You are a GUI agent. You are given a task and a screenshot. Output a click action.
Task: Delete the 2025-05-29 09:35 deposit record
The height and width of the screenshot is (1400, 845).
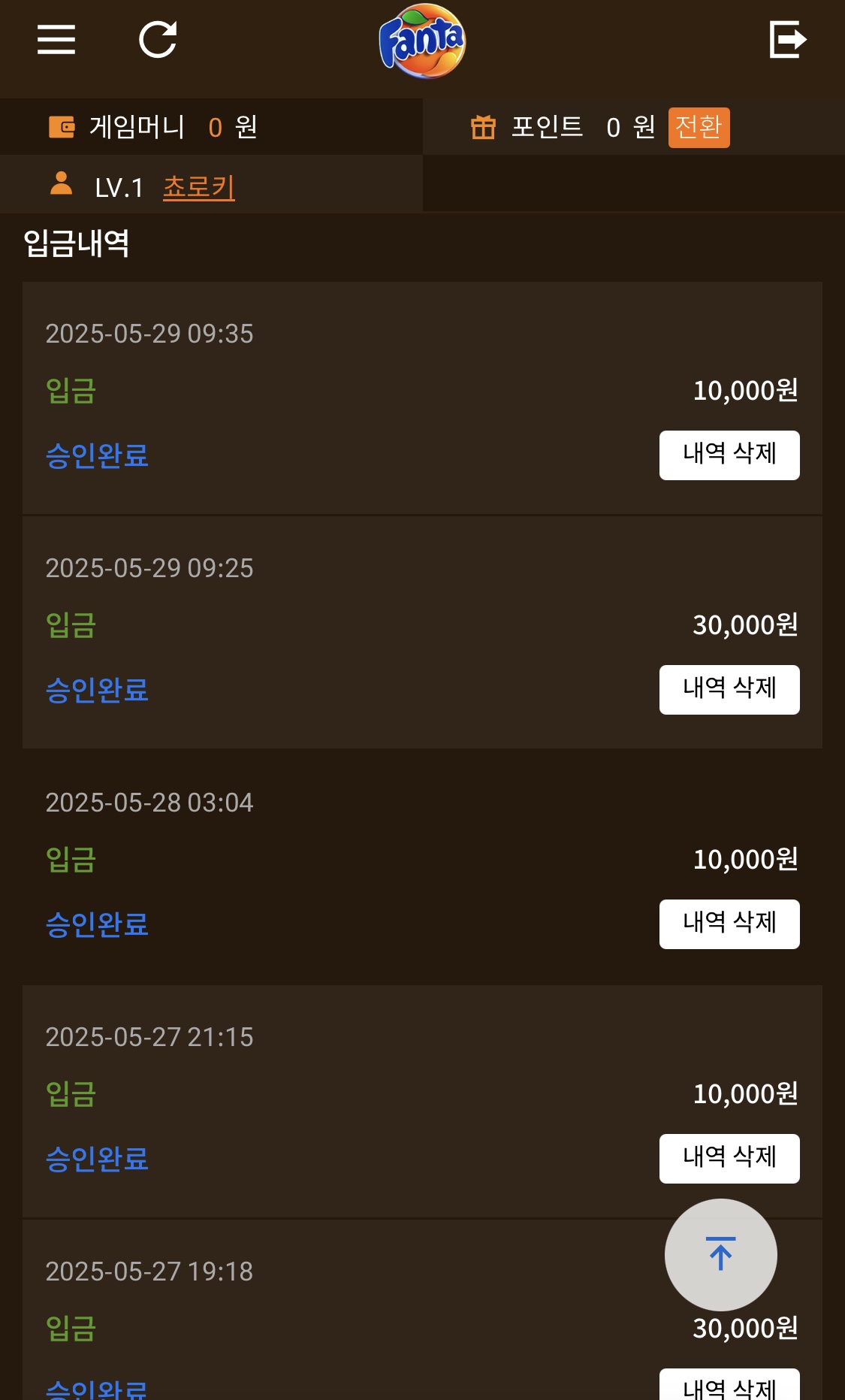[729, 455]
